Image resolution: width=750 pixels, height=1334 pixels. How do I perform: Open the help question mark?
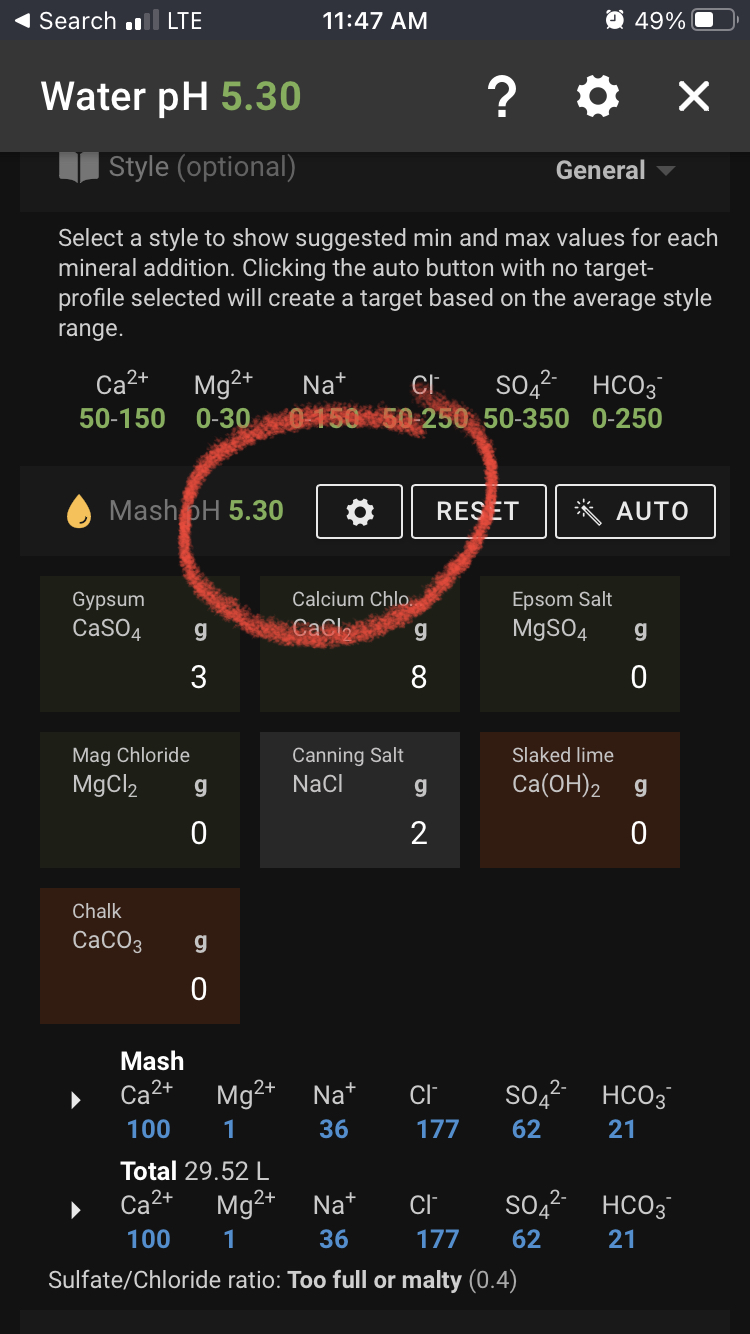(x=502, y=97)
